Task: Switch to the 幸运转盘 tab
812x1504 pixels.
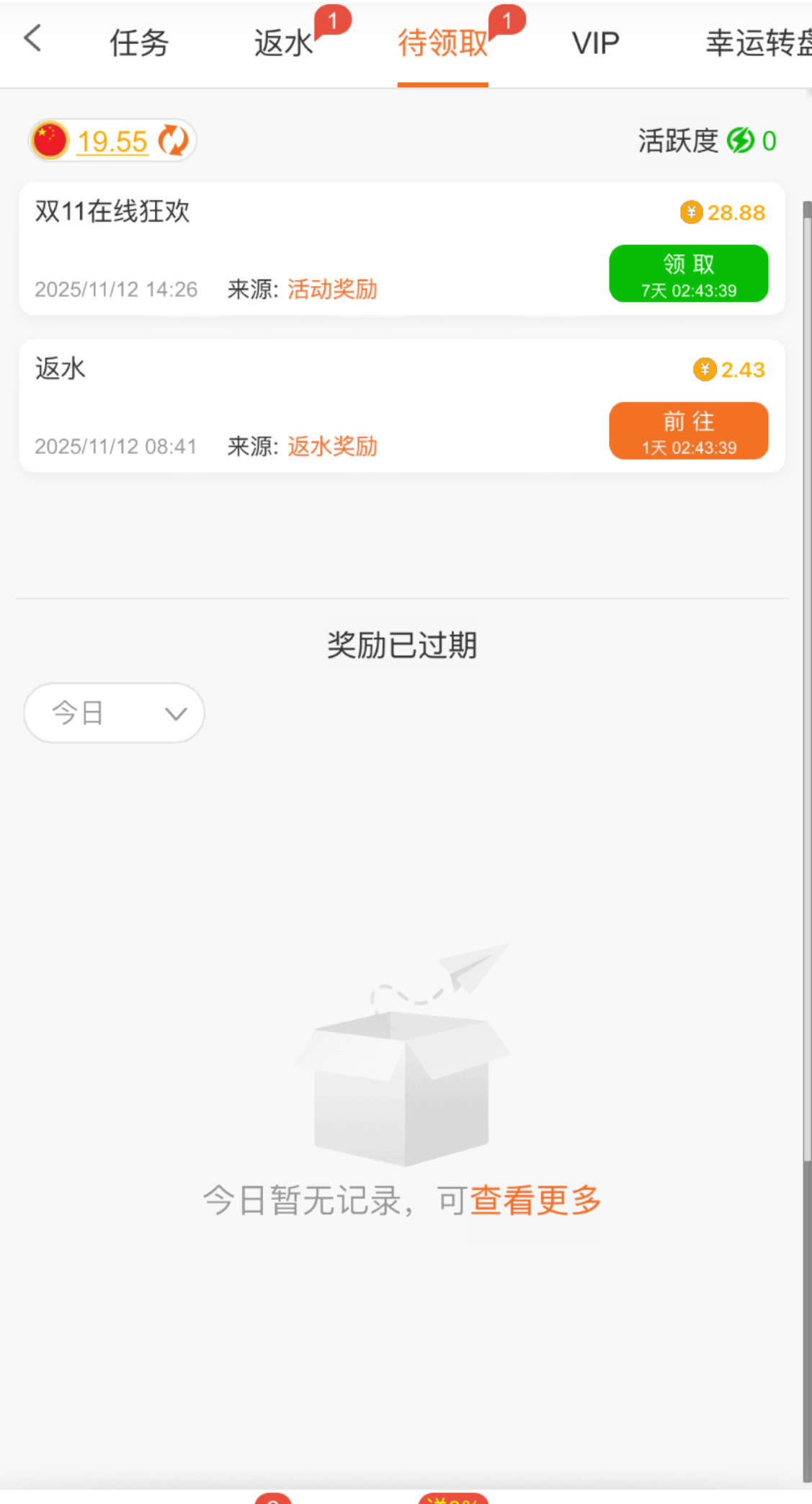Action: [x=758, y=43]
